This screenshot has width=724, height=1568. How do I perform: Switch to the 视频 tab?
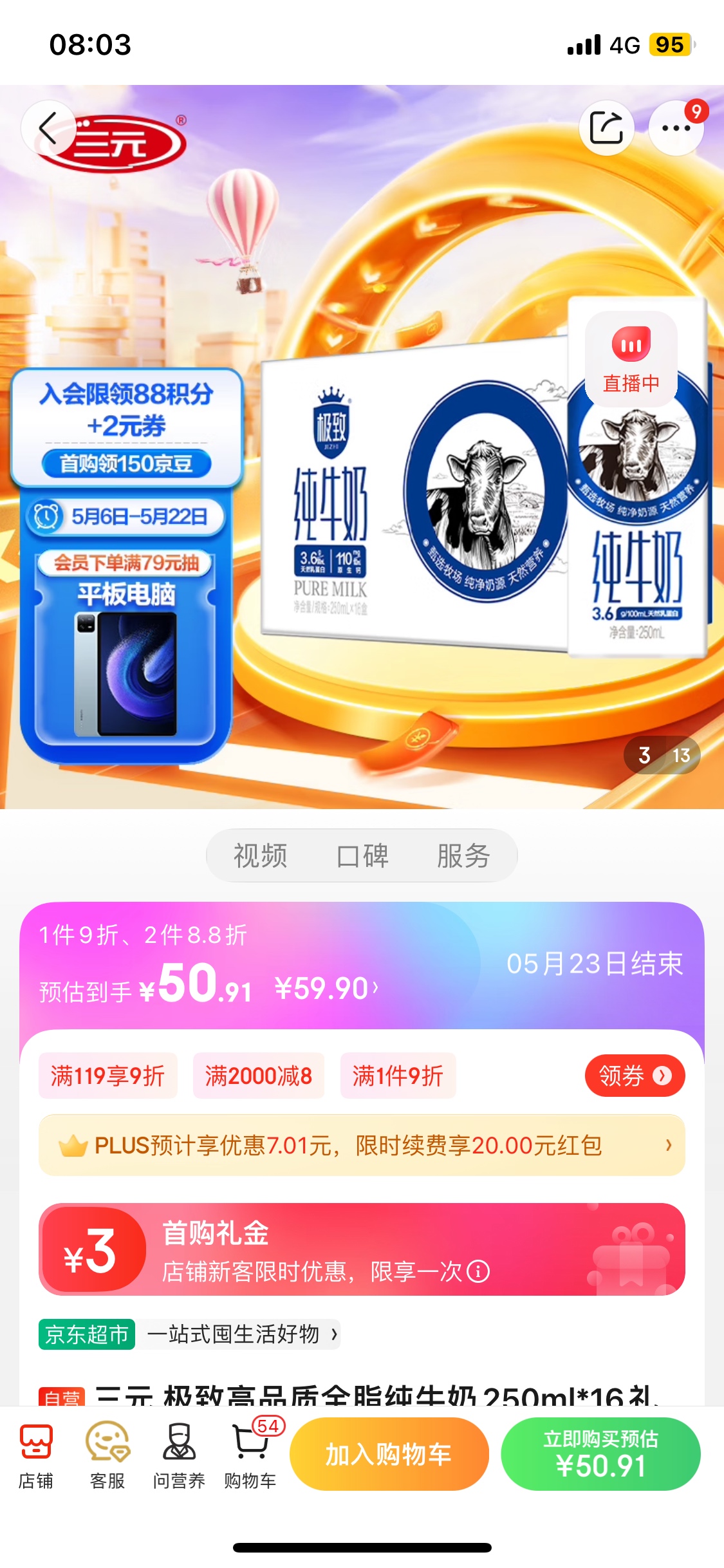(260, 855)
